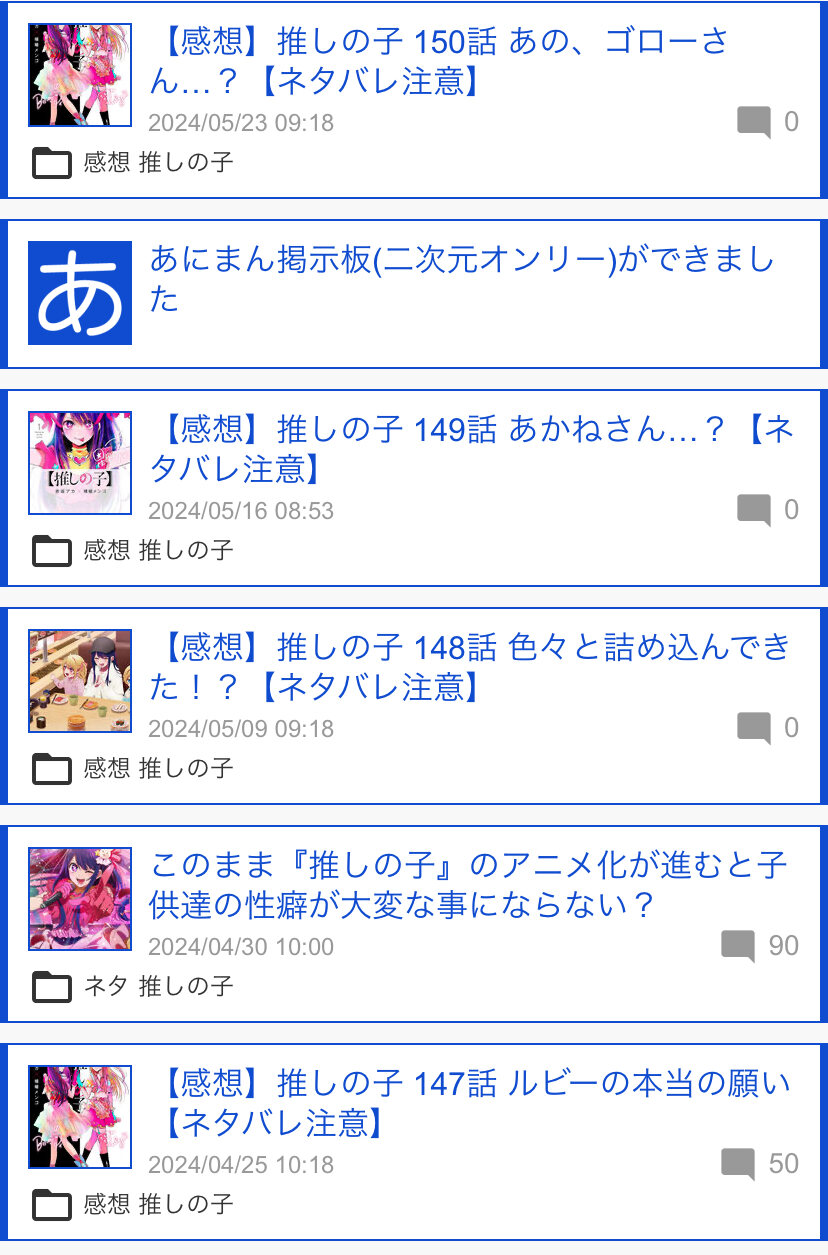Open the 感想 category under the 149話 post
The height and width of the screenshot is (1255, 828).
coord(107,551)
